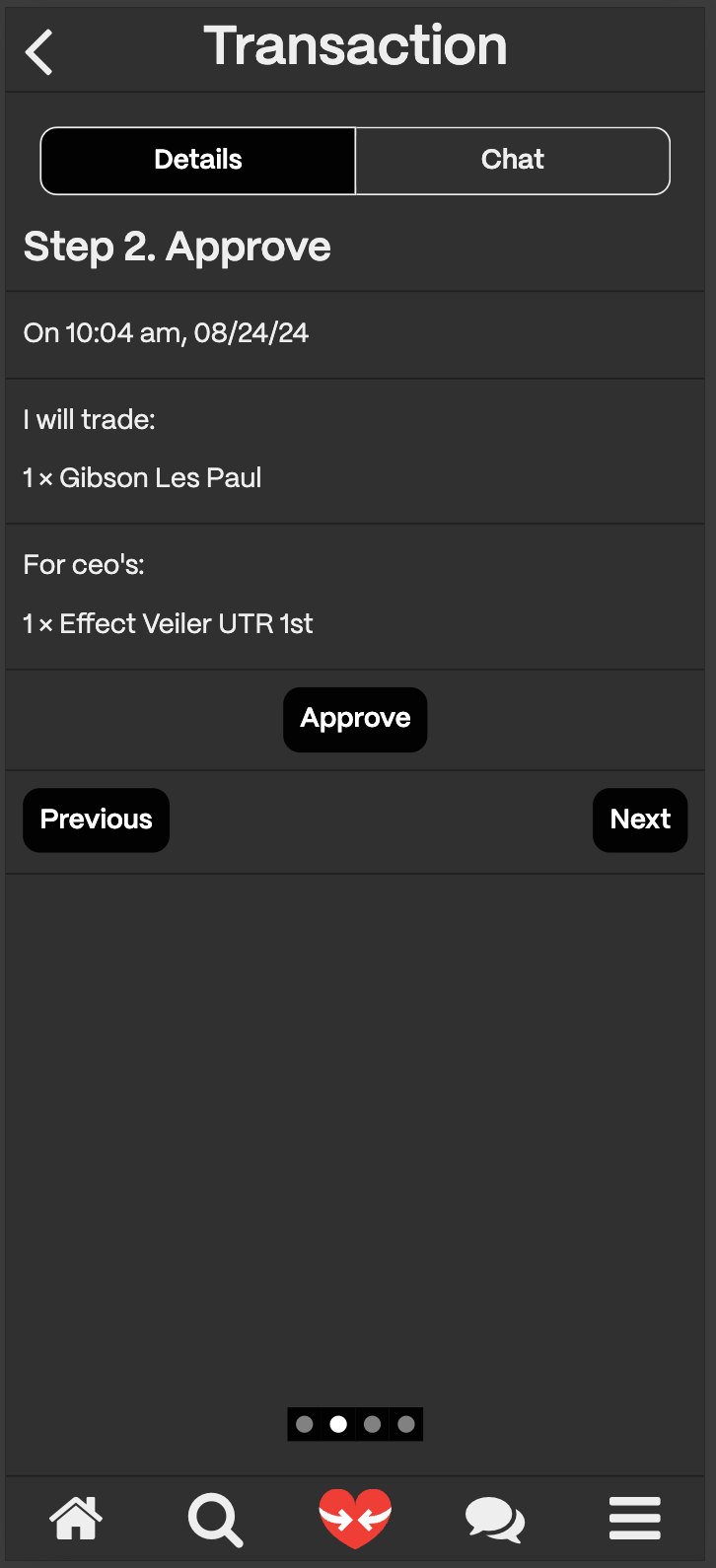Approve the trade
The image size is (716, 1568).
point(355,719)
